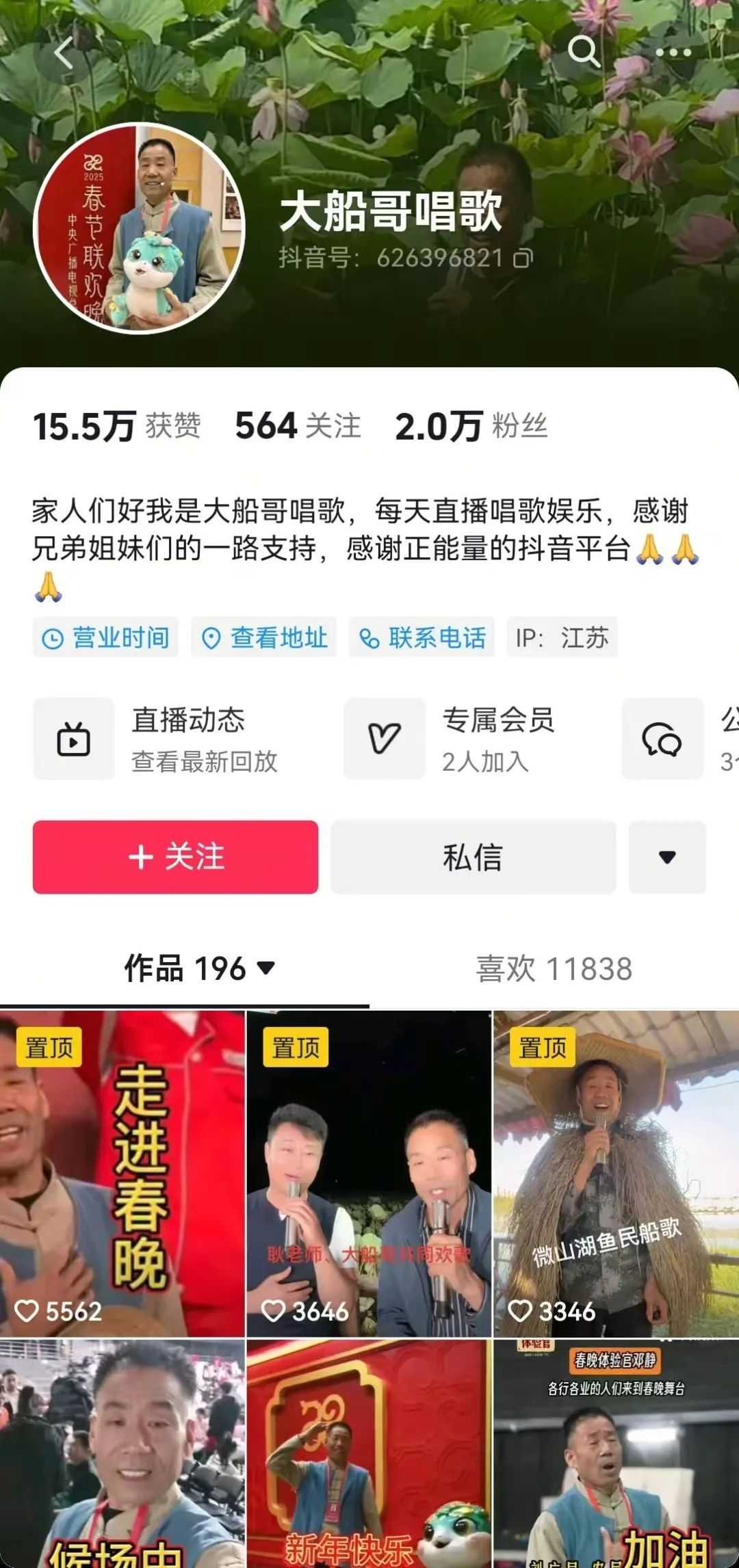Open pinned video 走进春晚

coord(122,1173)
